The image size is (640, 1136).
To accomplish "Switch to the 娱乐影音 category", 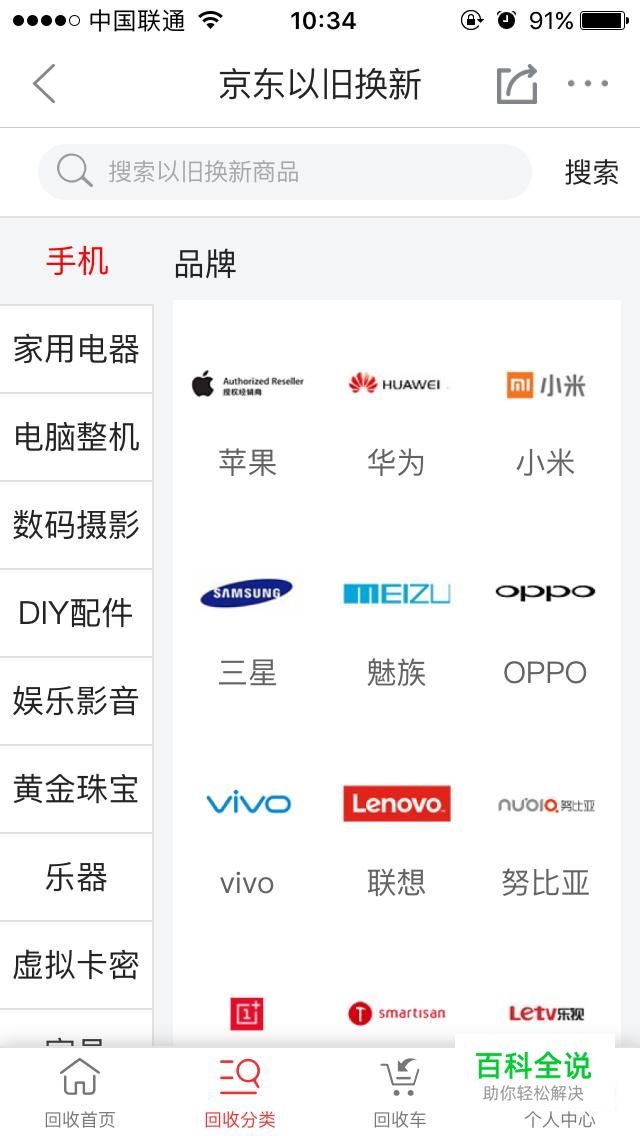I will [76, 701].
